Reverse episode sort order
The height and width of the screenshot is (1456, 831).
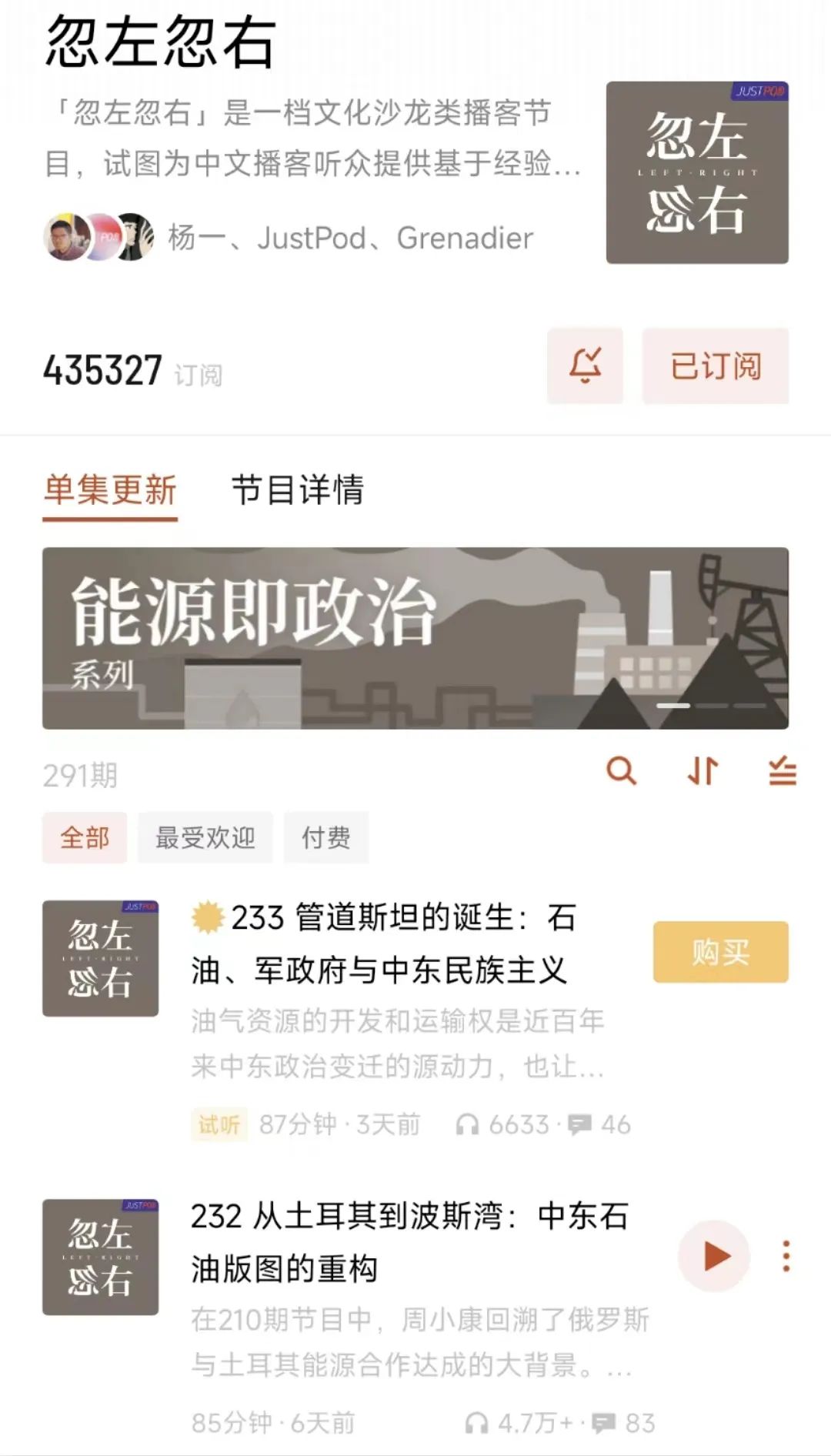[x=702, y=770]
